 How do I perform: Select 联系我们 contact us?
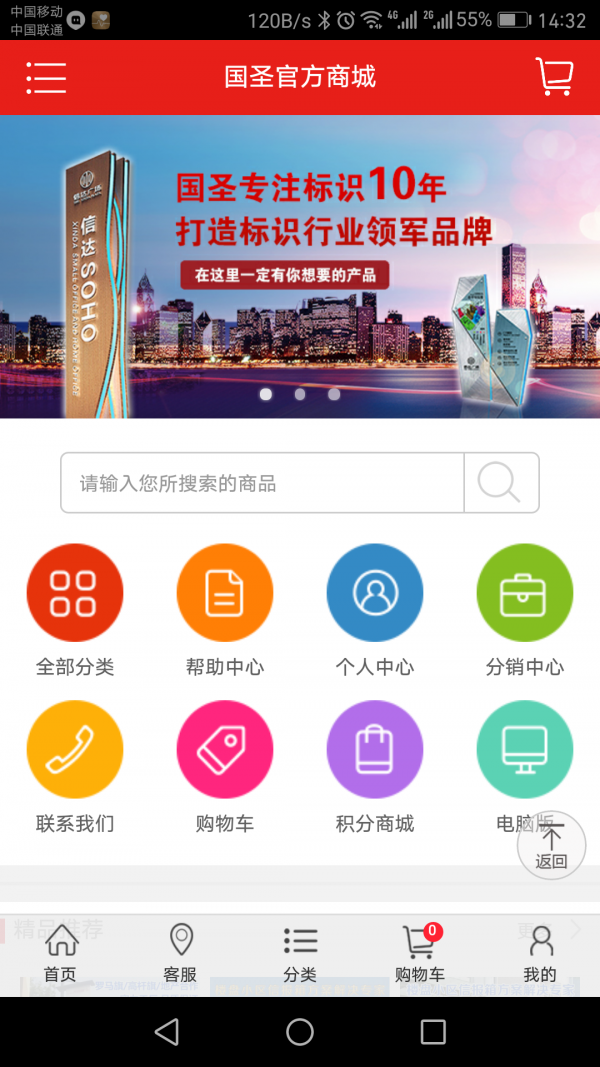[75, 750]
